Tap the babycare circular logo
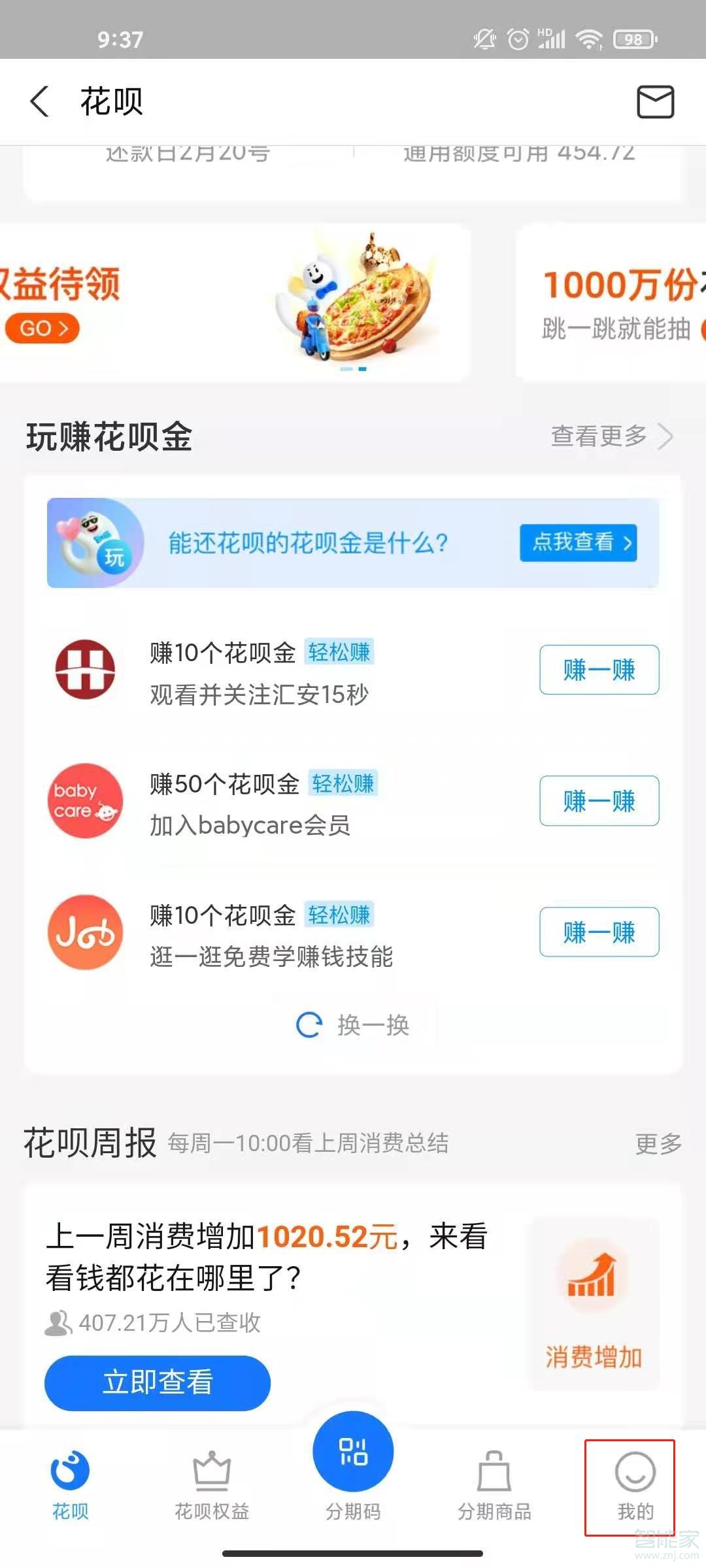706x1568 pixels. [x=84, y=802]
